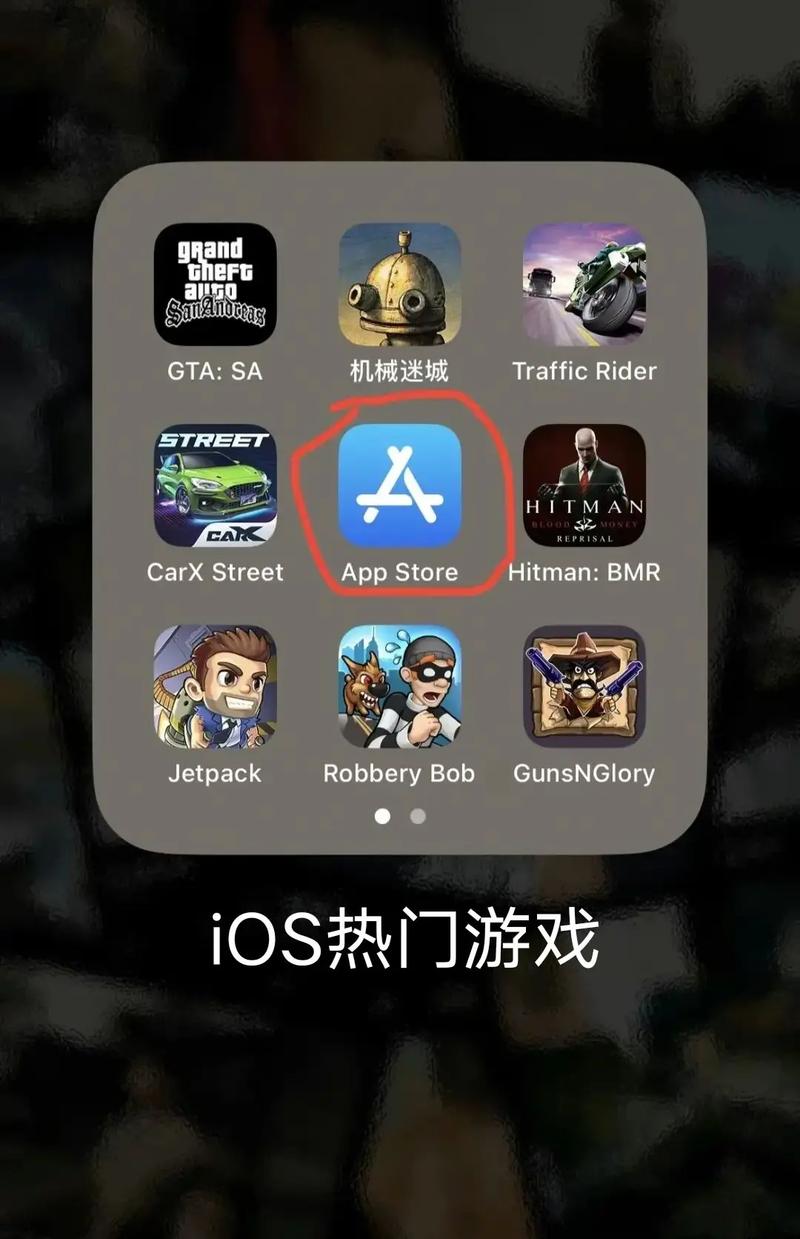
Task: Launch CarX Street
Action: 214,486
